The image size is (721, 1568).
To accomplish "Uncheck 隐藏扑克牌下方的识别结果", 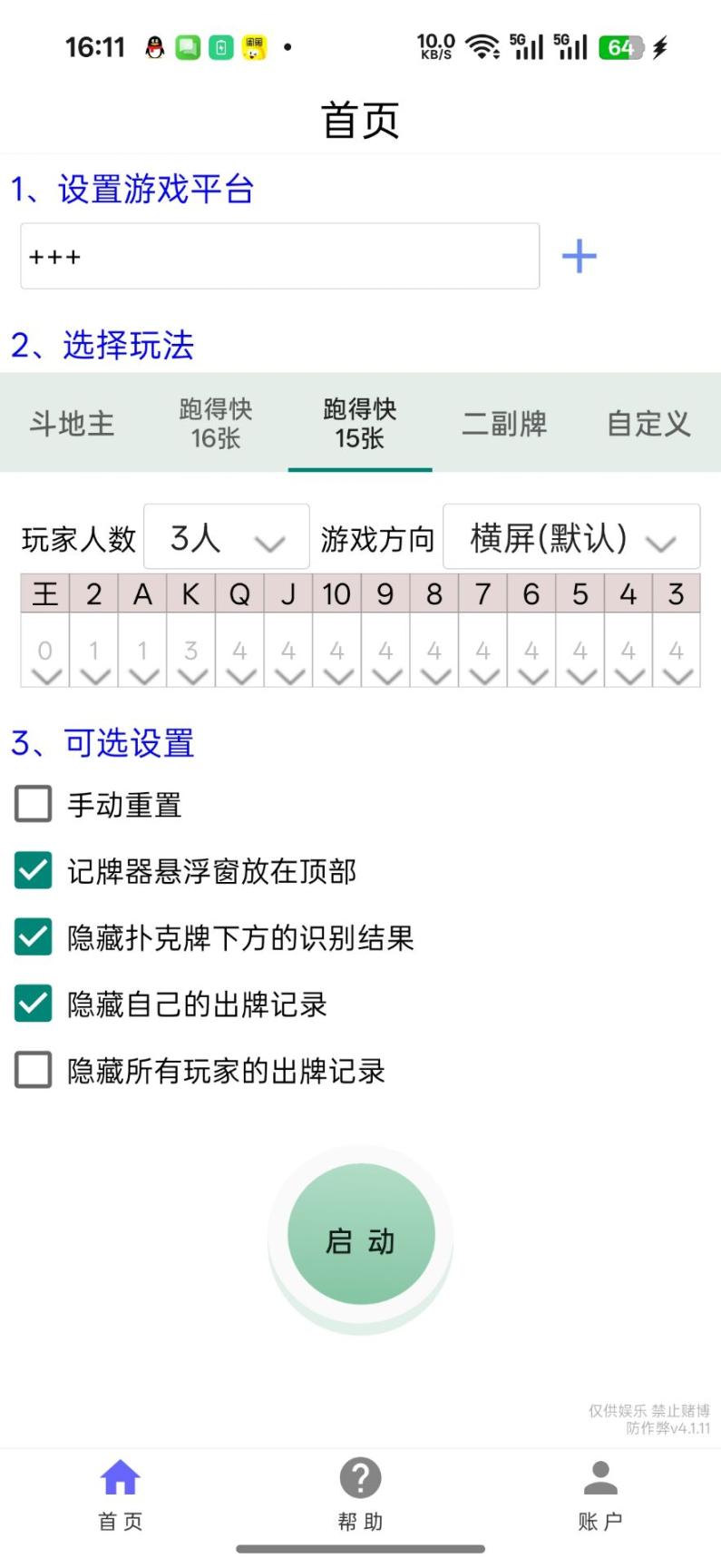I will click(34, 937).
